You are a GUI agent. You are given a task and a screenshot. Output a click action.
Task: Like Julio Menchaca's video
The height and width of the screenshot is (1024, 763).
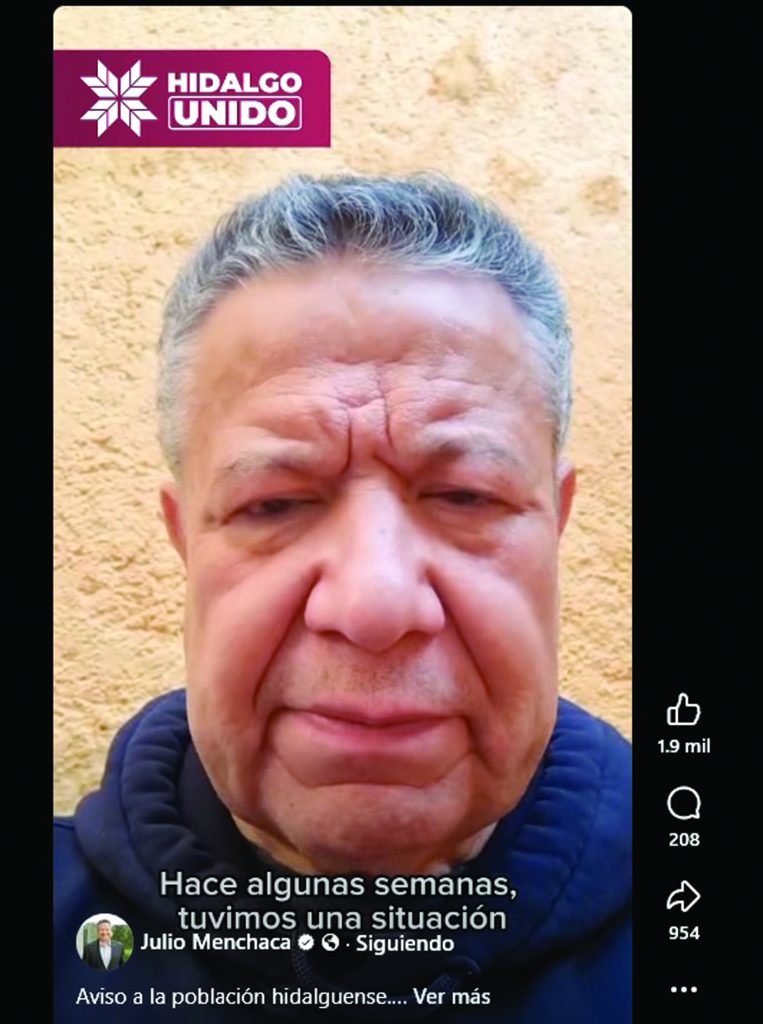(x=683, y=710)
